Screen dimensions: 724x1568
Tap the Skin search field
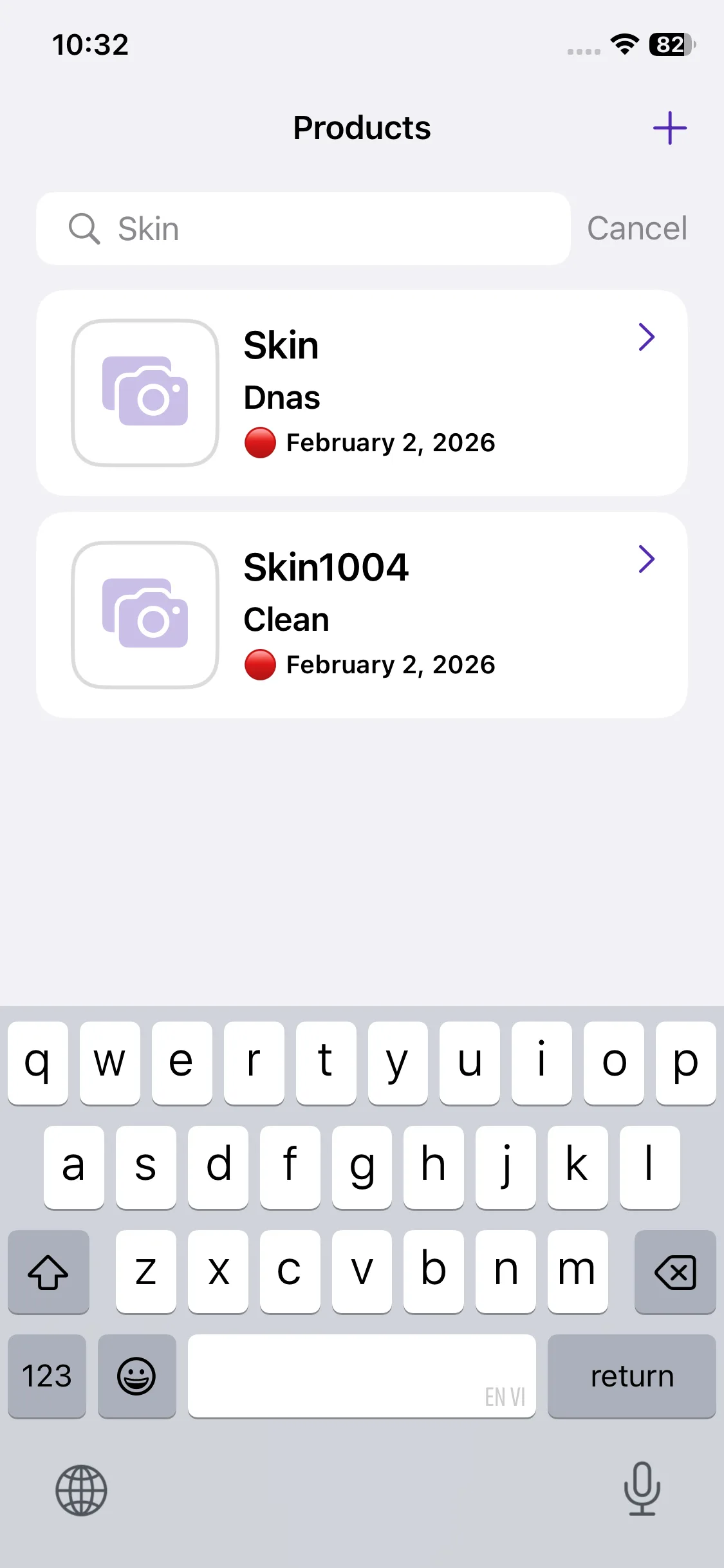pyautogui.click(x=302, y=229)
